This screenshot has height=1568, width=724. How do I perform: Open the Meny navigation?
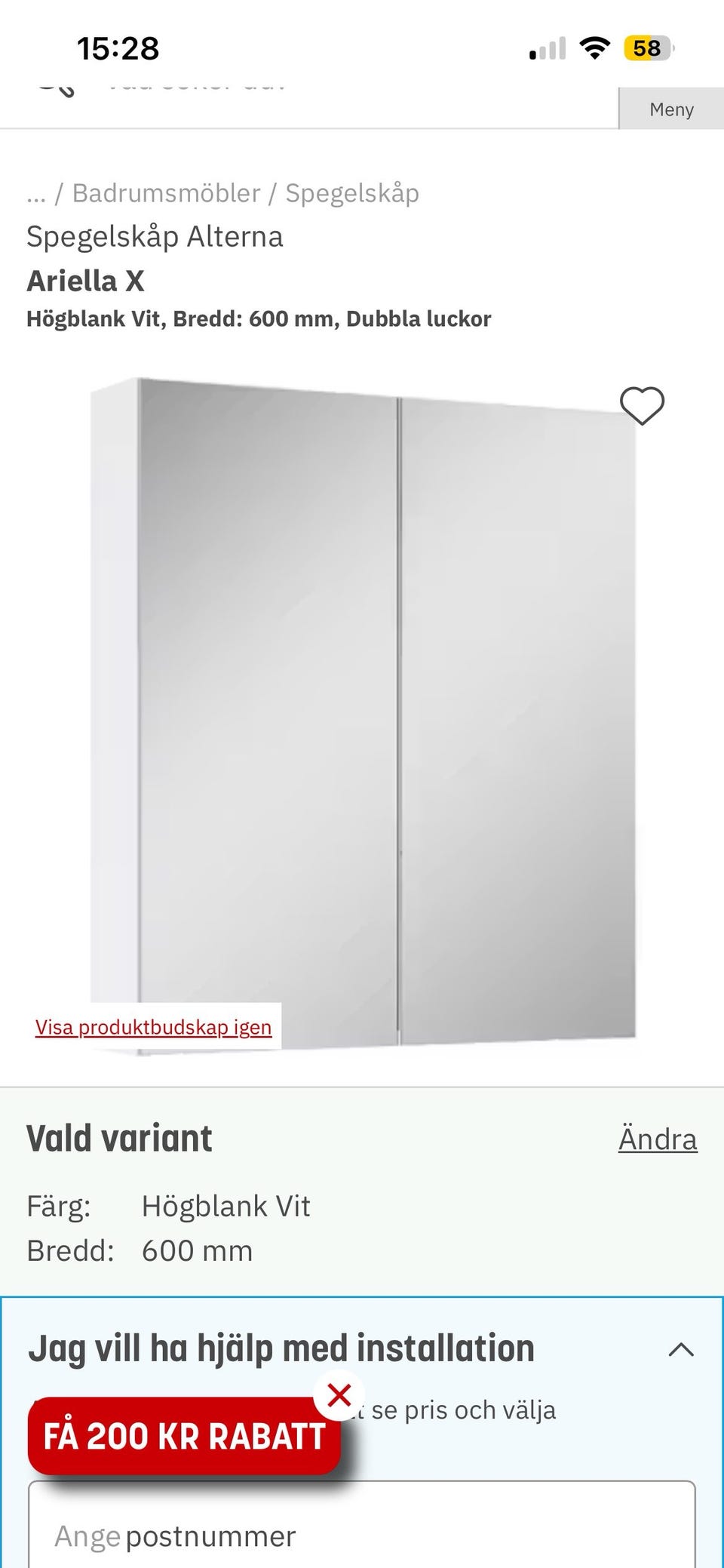click(x=670, y=109)
